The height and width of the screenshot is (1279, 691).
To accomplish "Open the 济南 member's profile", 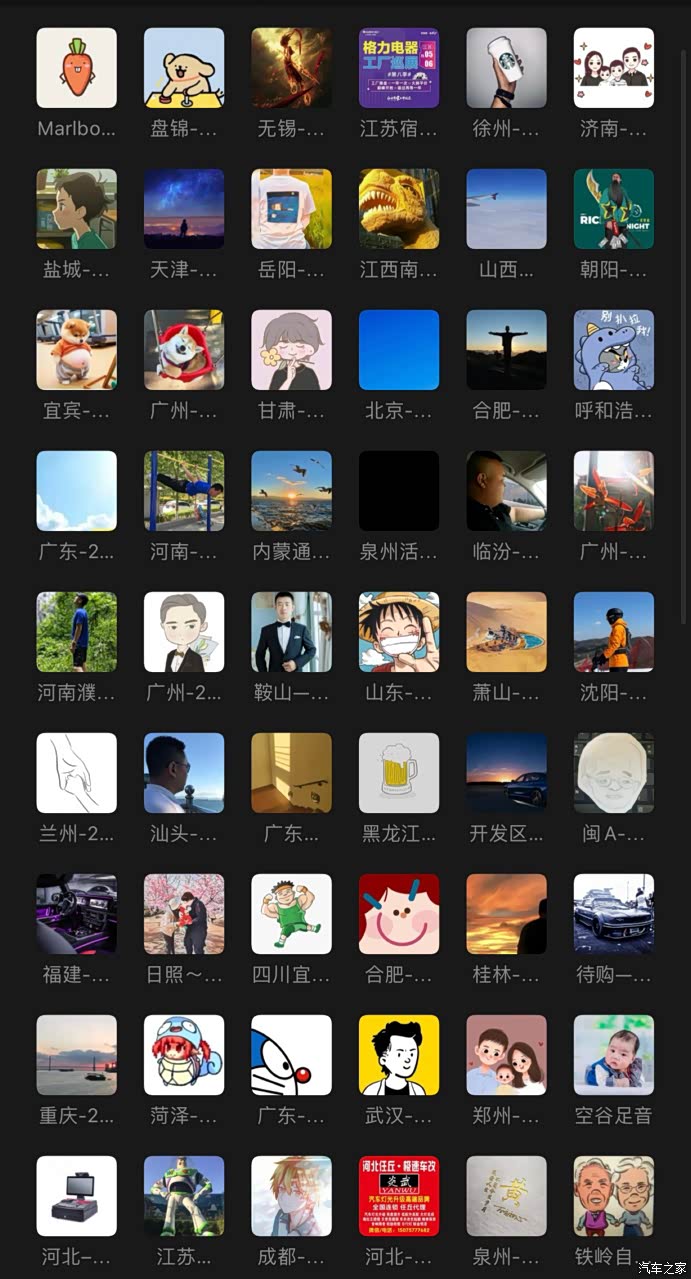I will [613, 68].
